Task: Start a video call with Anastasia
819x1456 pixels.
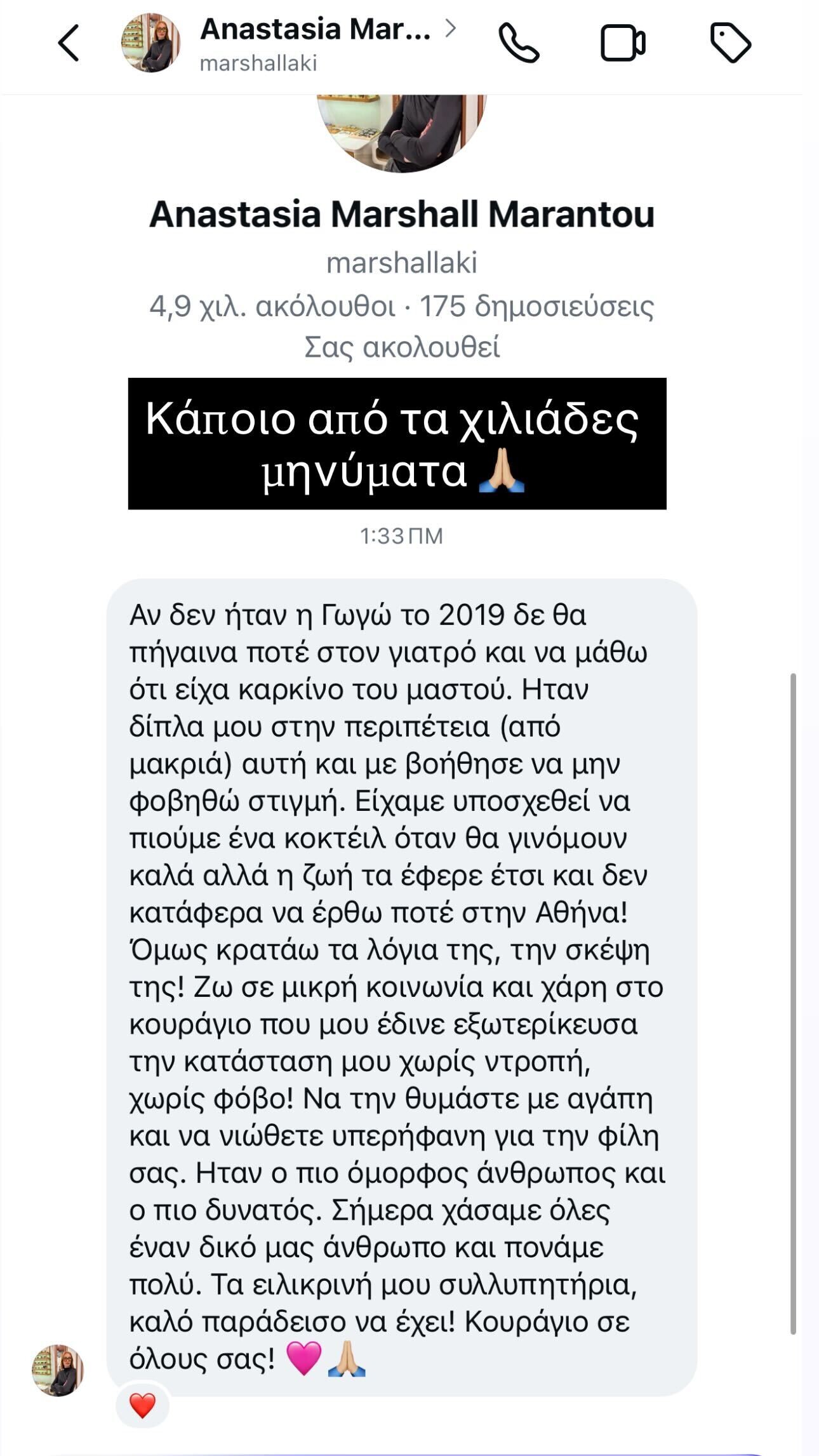Action: (623, 43)
